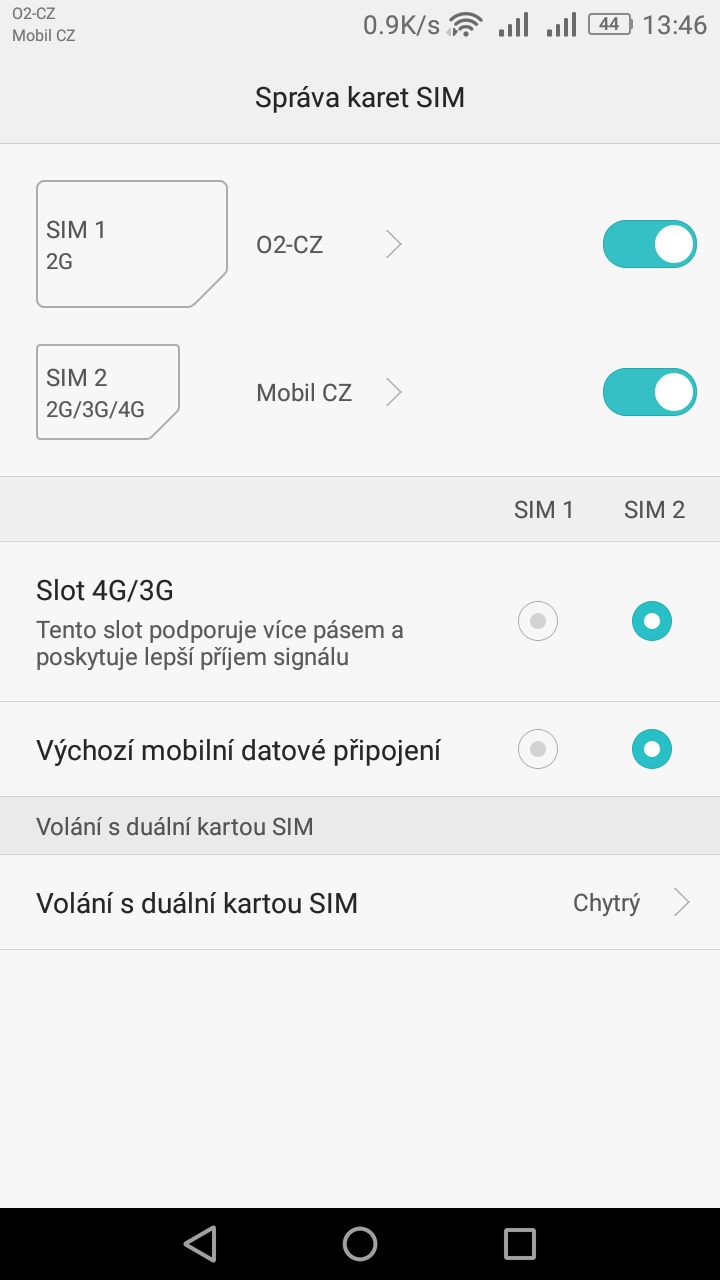The image size is (720, 1280).
Task: Select SIM 2 for Slot 4G/3G
Action: click(x=652, y=621)
